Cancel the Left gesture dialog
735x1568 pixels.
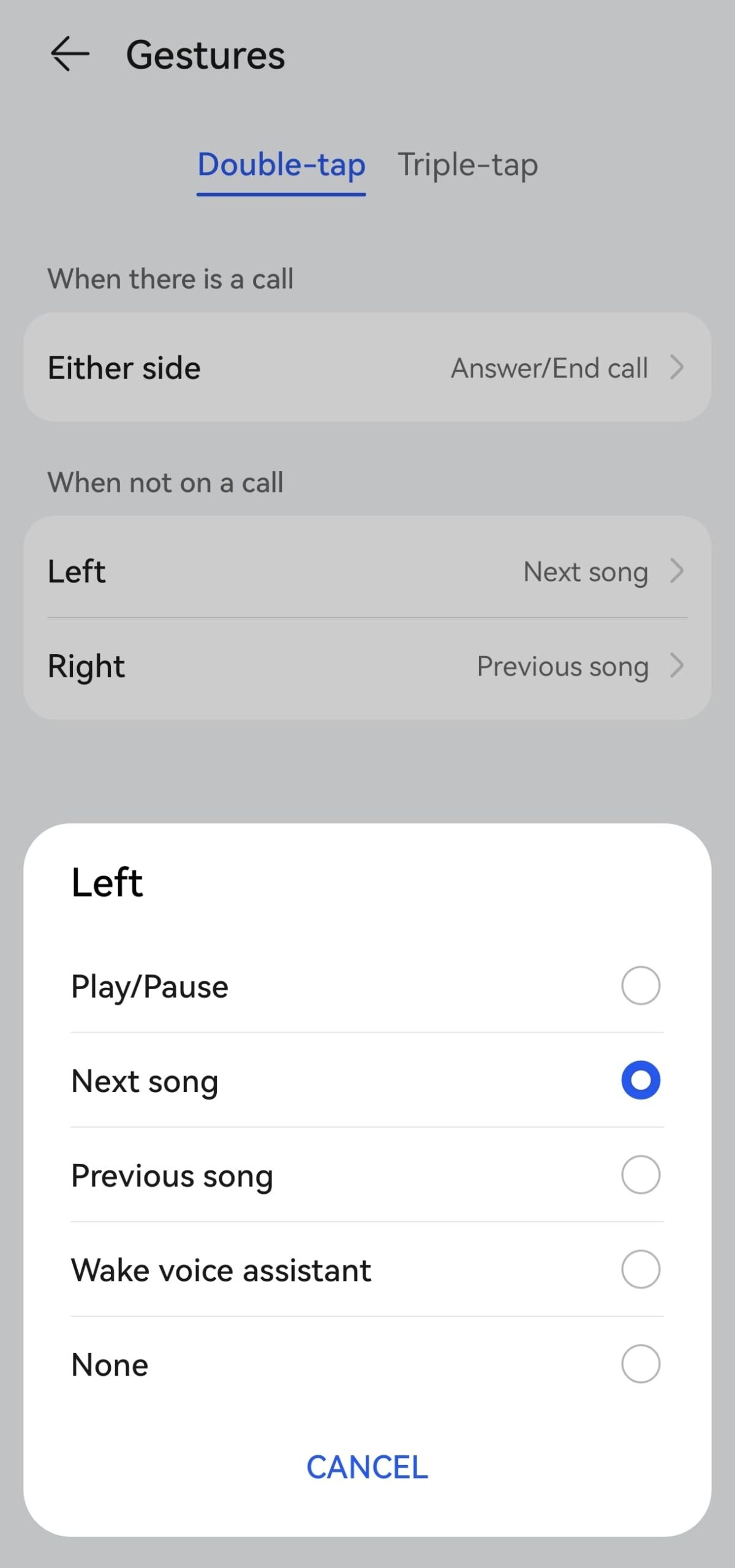click(366, 1467)
